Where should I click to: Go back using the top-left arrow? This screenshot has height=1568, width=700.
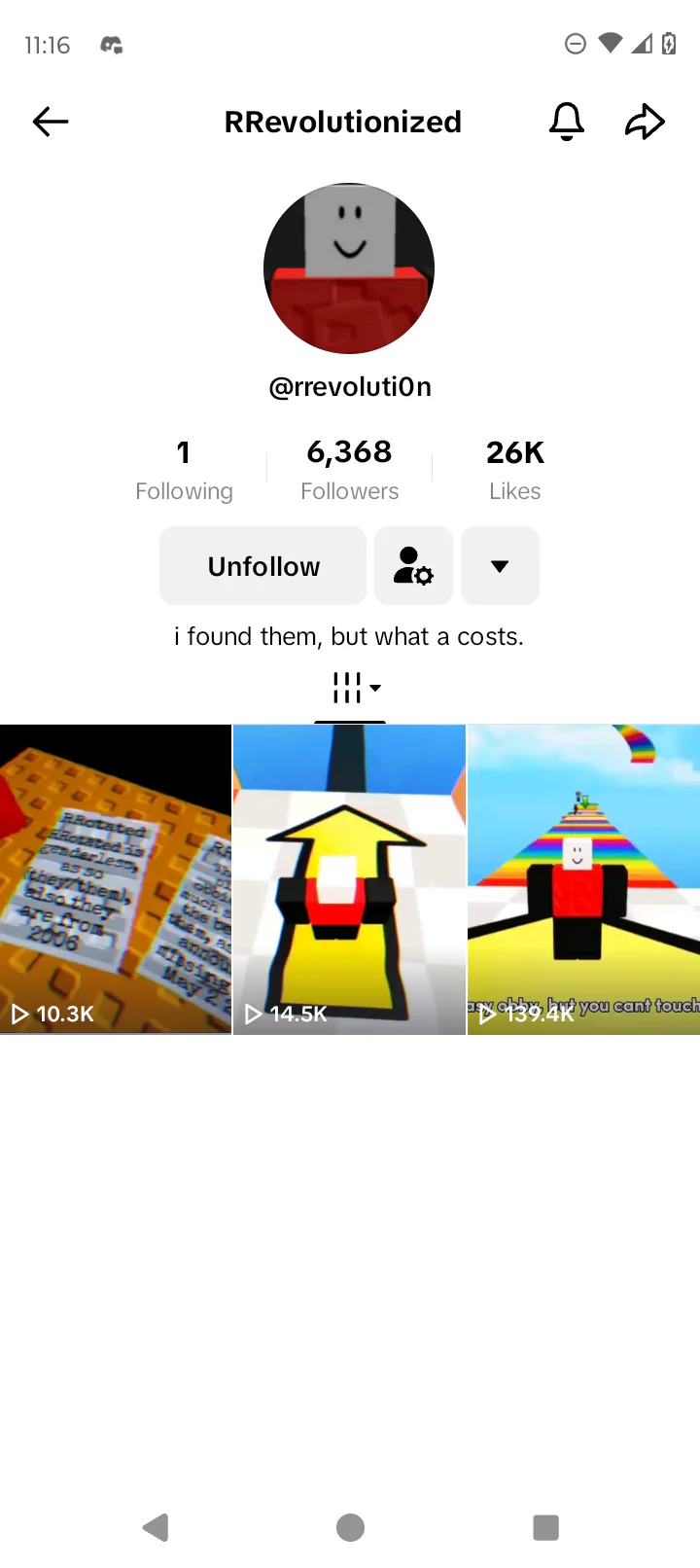51,122
